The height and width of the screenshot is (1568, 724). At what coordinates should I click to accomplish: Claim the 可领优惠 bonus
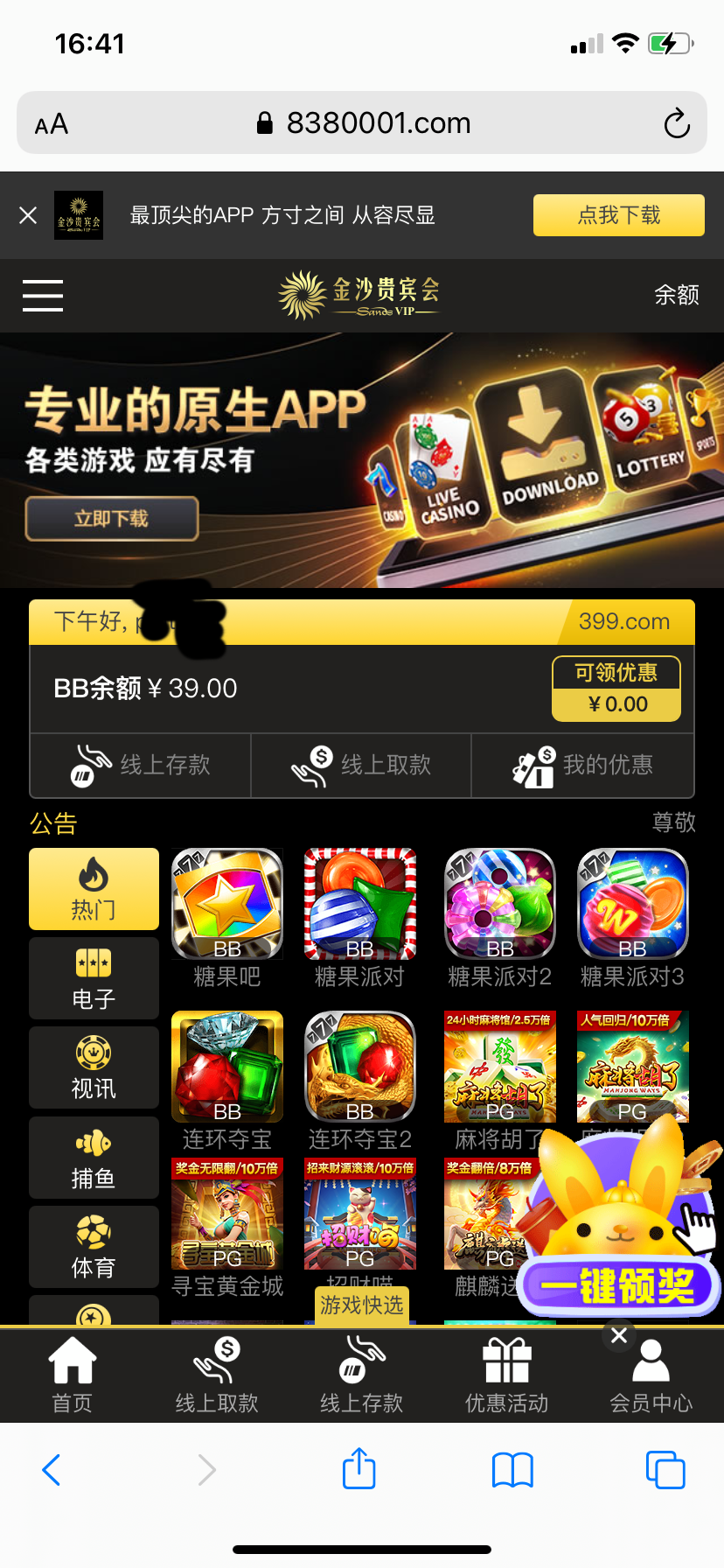(616, 689)
